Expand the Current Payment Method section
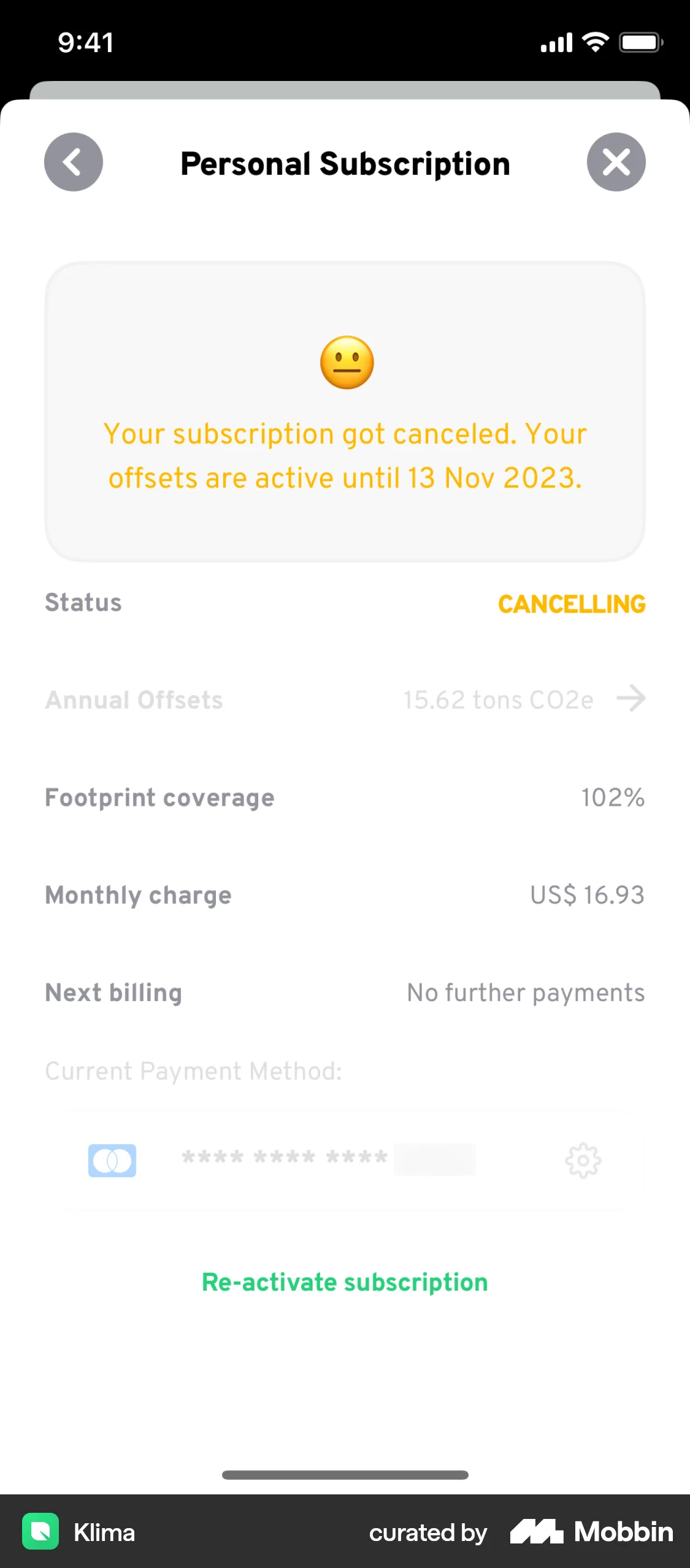This screenshot has height=1568, width=690. (x=193, y=1071)
